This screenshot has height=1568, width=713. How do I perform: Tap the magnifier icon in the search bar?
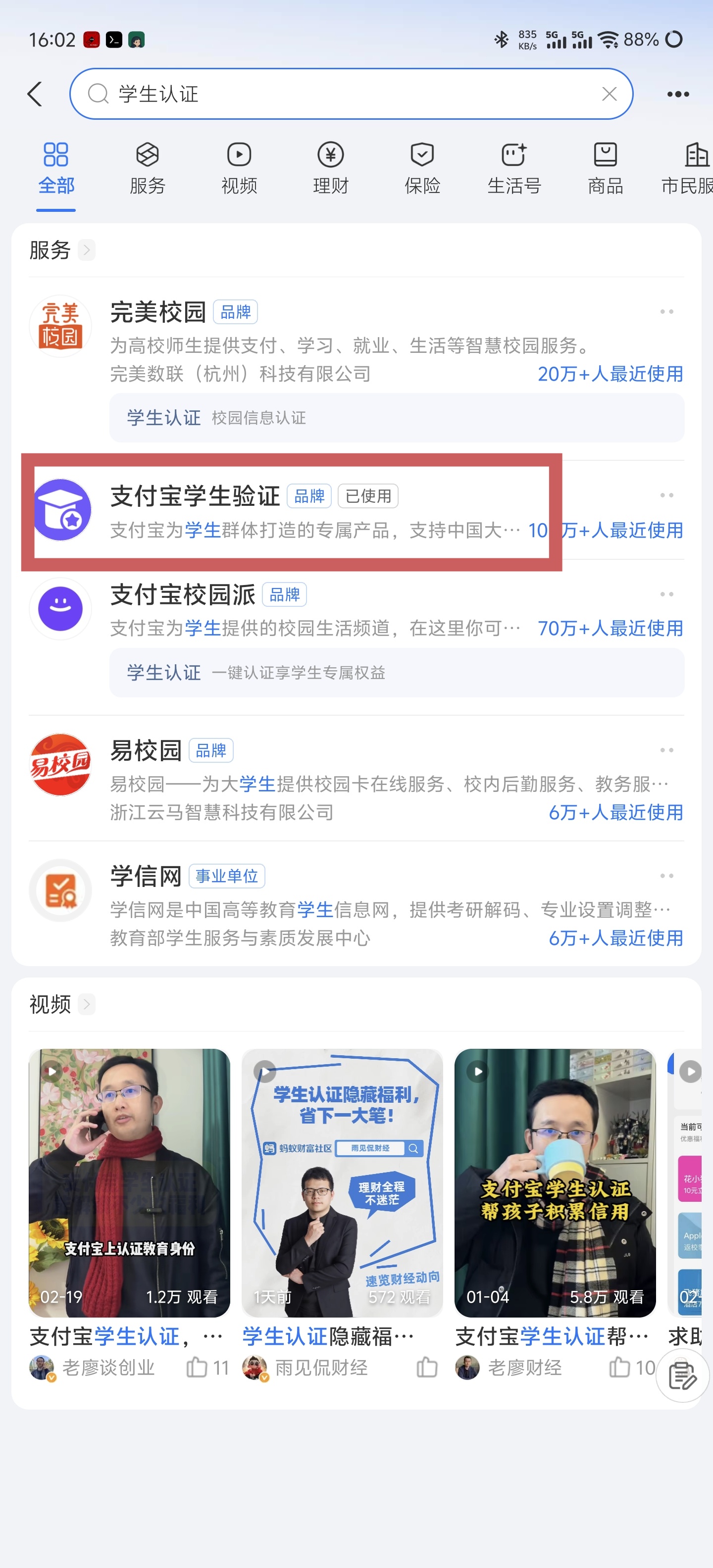coord(99,94)
